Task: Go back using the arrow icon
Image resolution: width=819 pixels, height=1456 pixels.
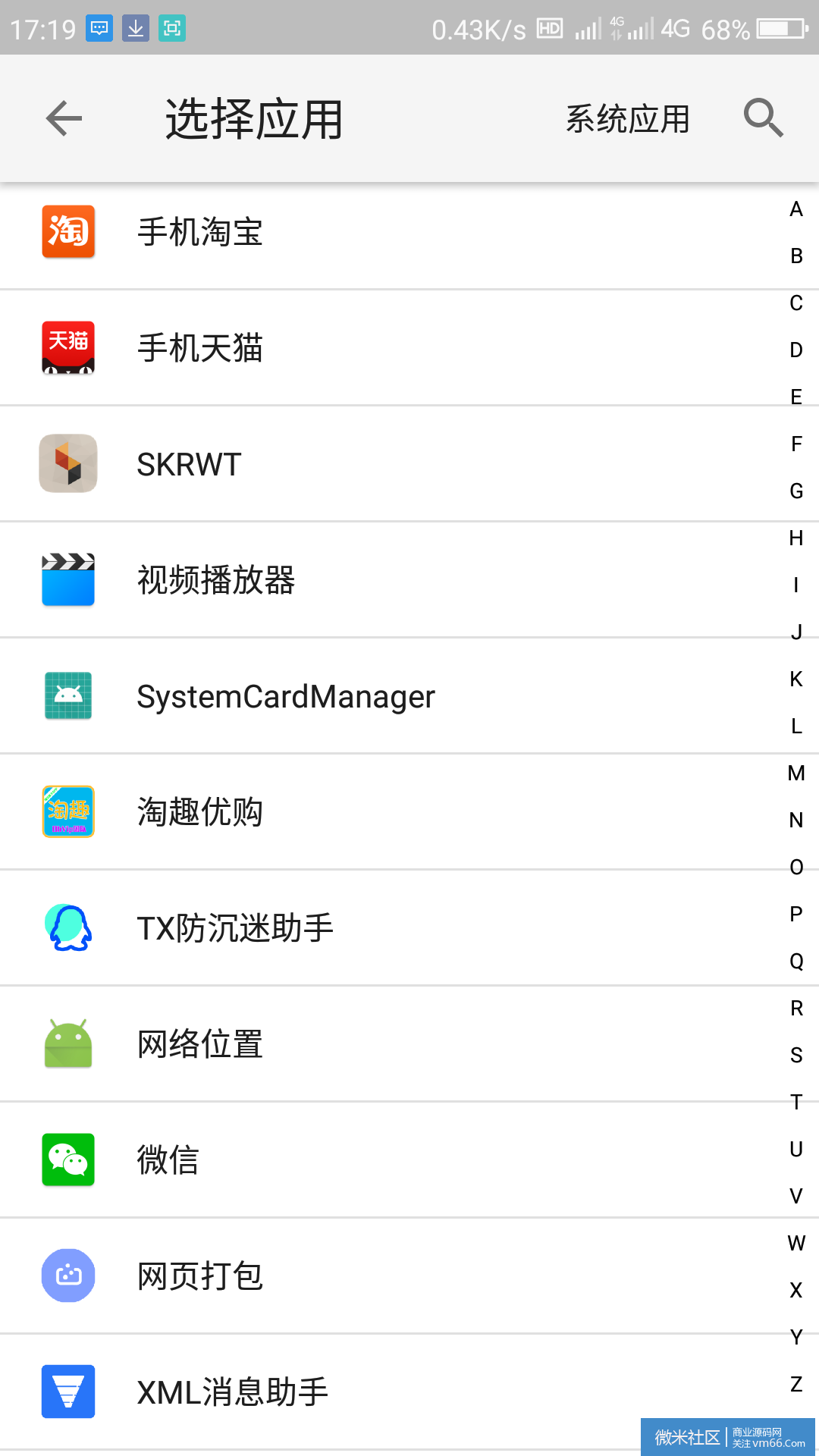Action: (64, 118)
